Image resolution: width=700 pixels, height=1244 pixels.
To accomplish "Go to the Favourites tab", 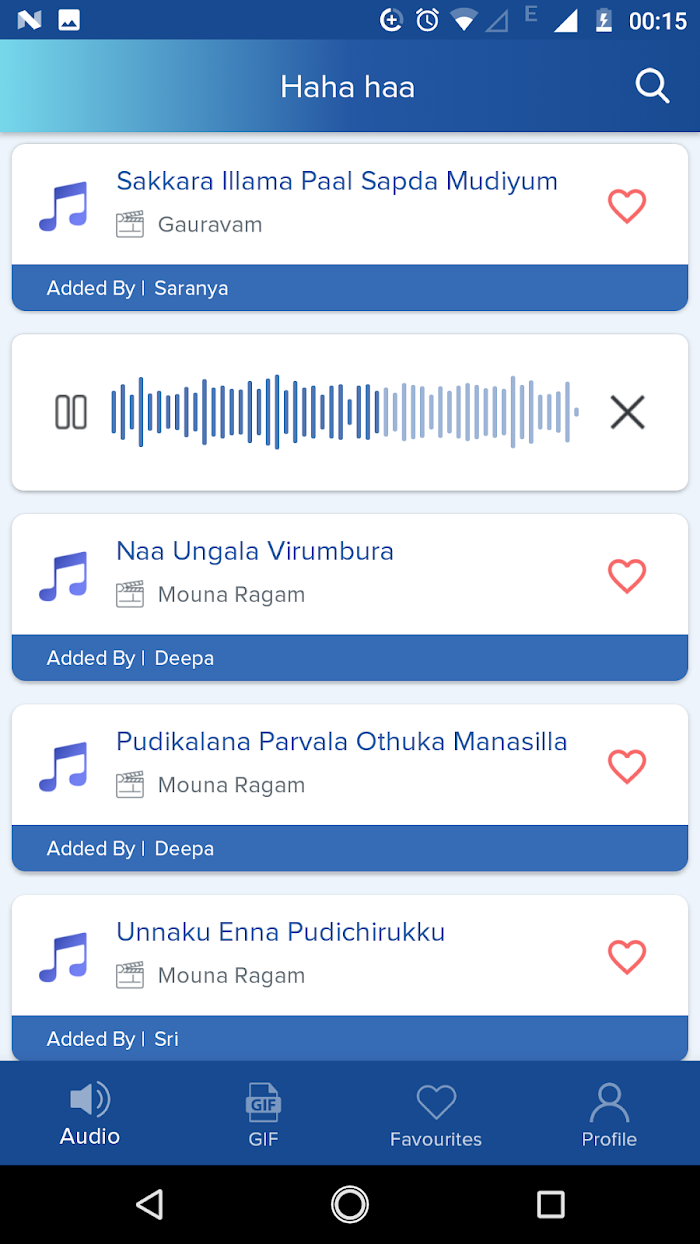I will point(436,1114).
